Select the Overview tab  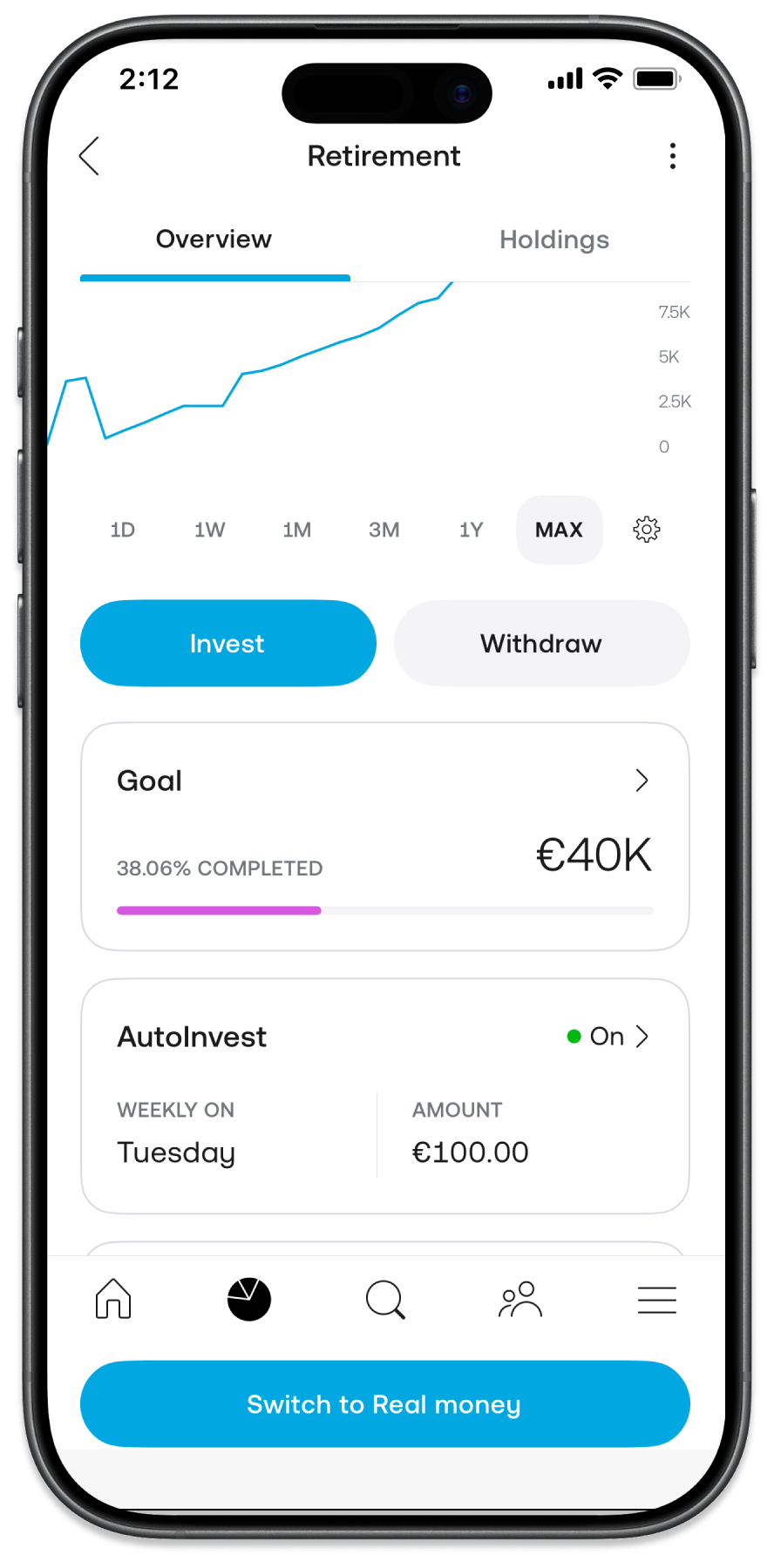tap(214, 240)
